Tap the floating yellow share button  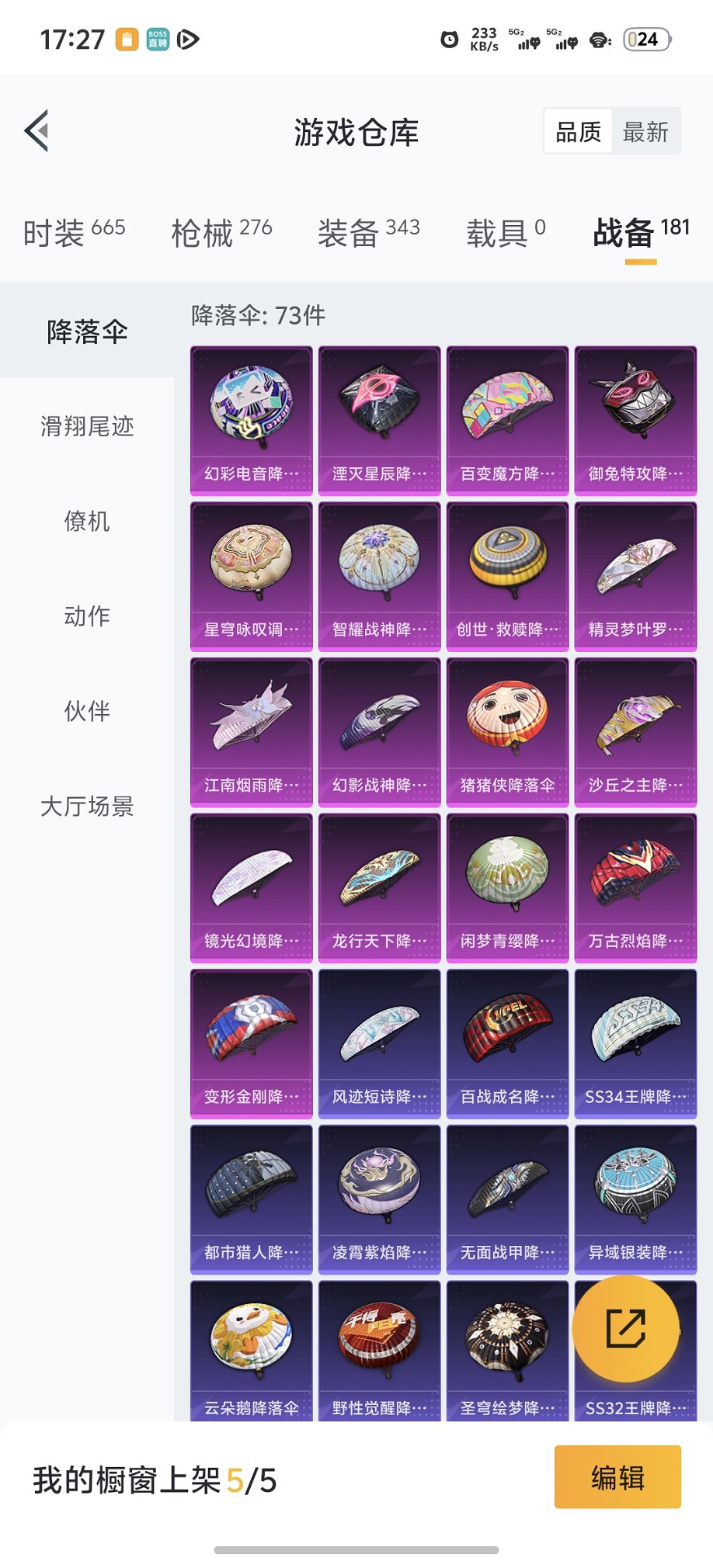point(625,1328)
